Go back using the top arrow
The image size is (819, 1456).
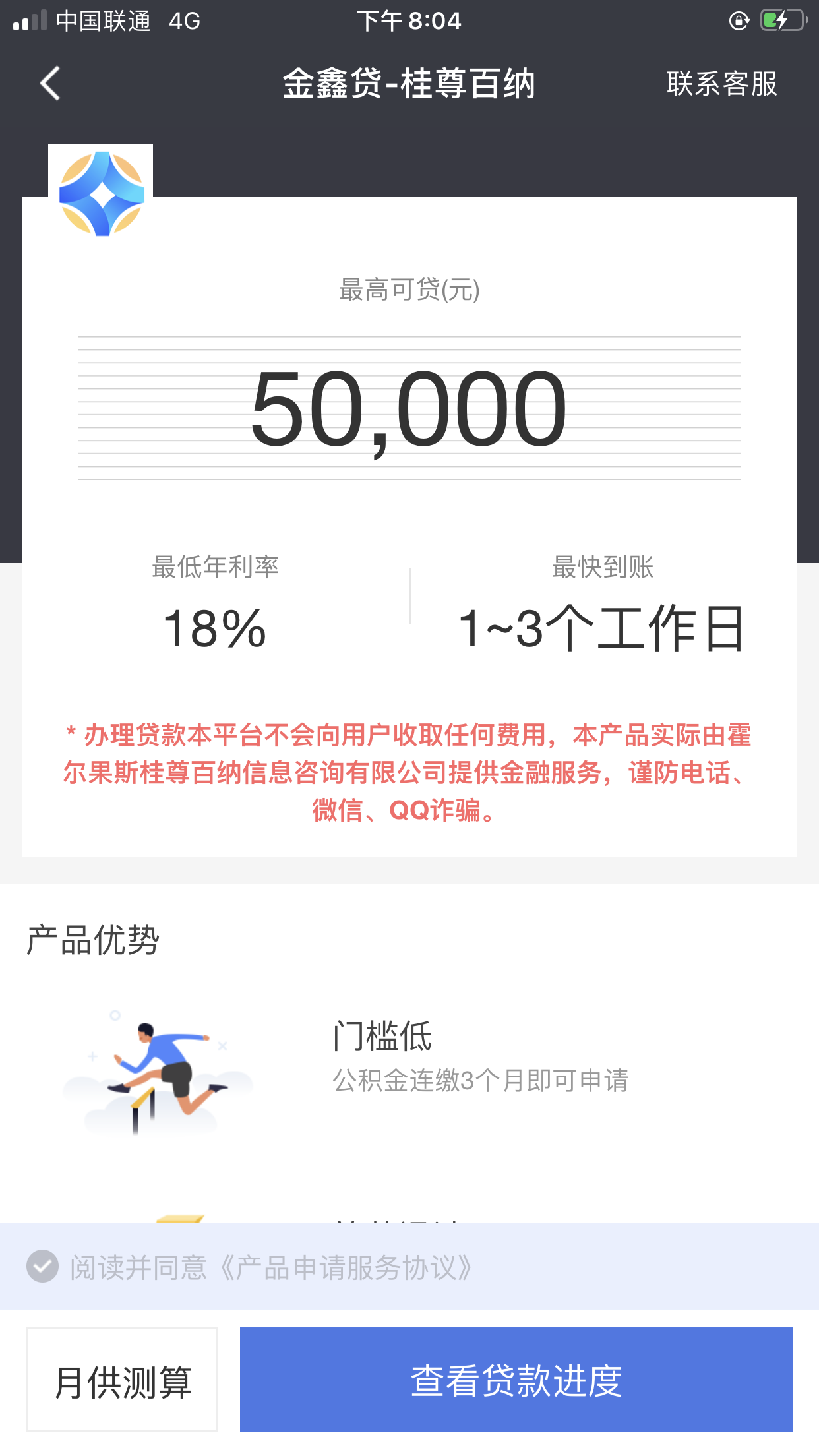50,84
